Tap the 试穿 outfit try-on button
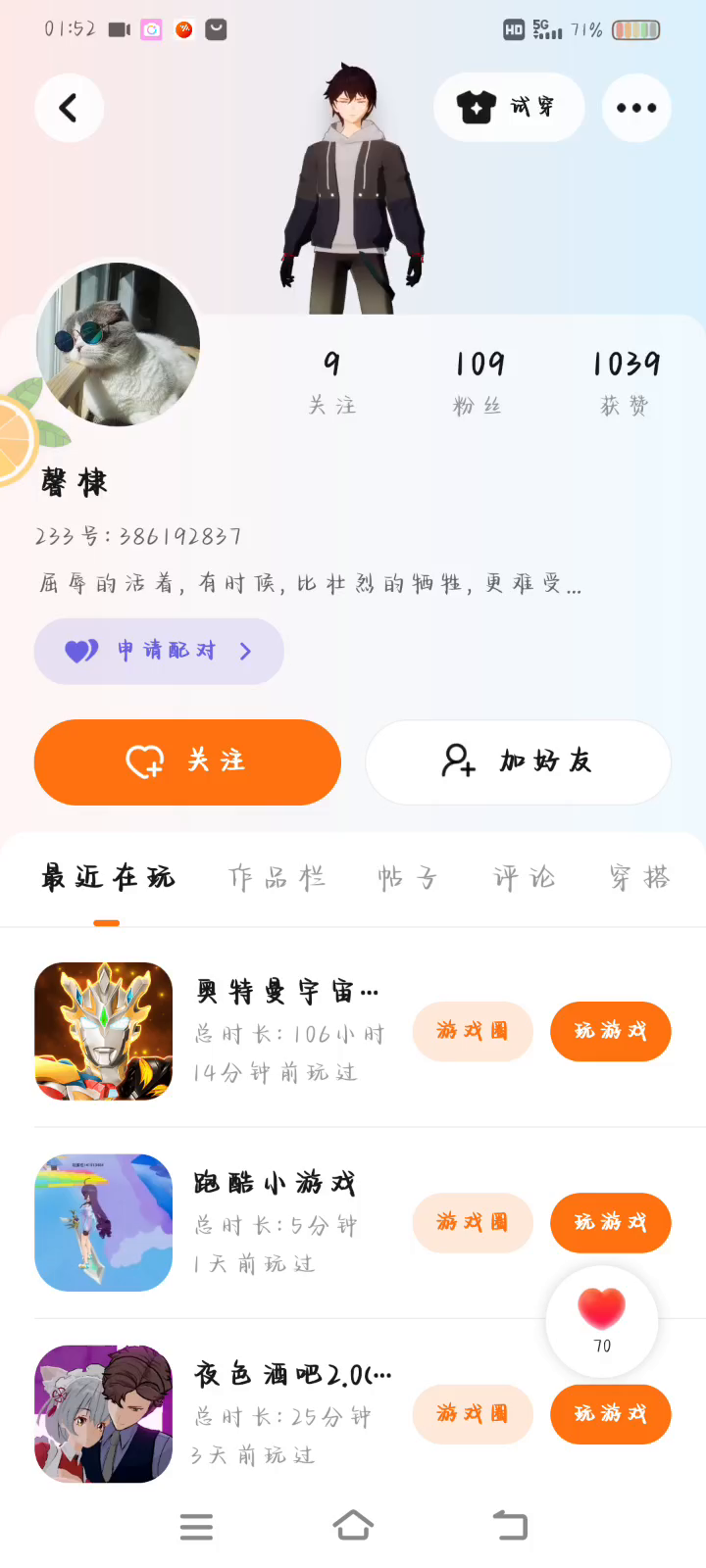Image resolution: width=706 pixels, height=1568 pixels. click(509, 107)
